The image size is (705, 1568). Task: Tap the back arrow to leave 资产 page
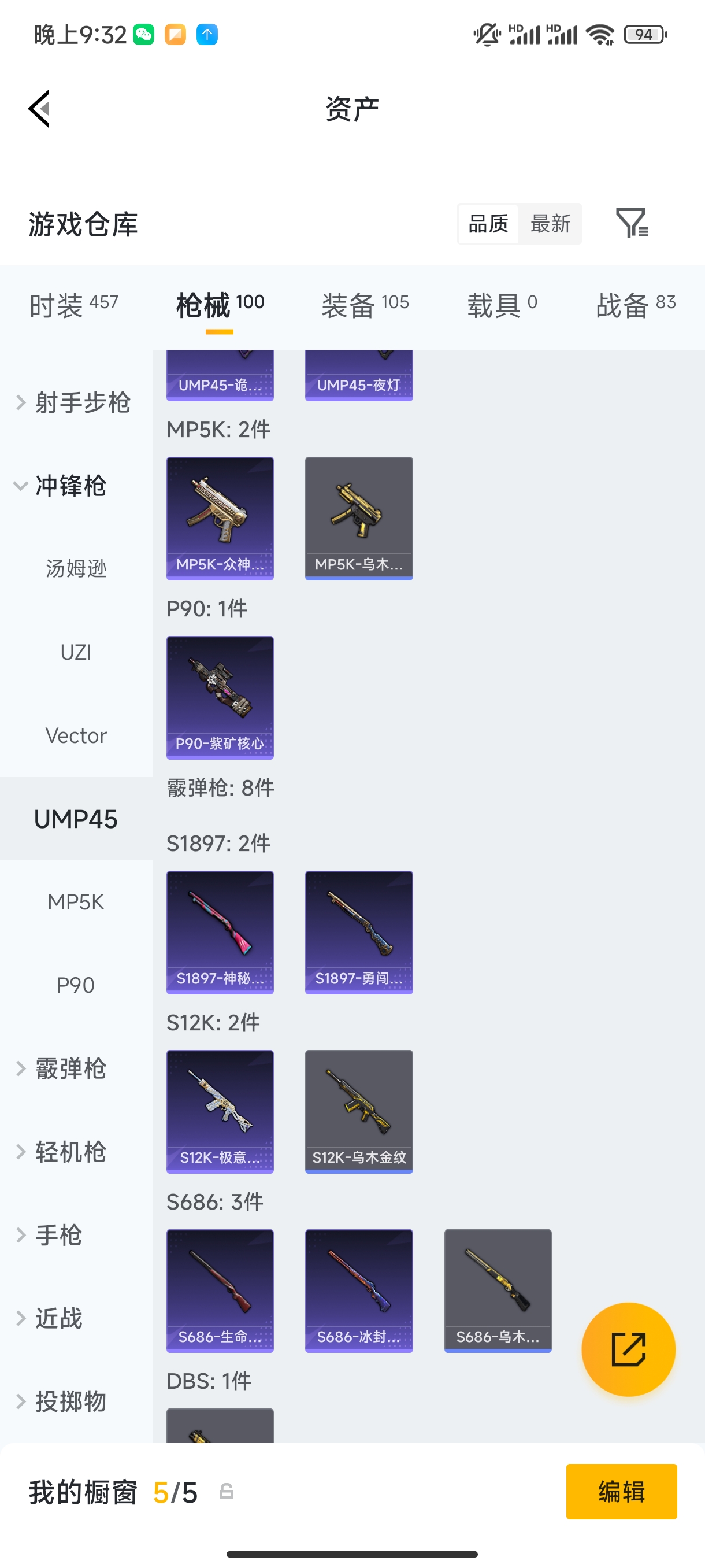38,107
